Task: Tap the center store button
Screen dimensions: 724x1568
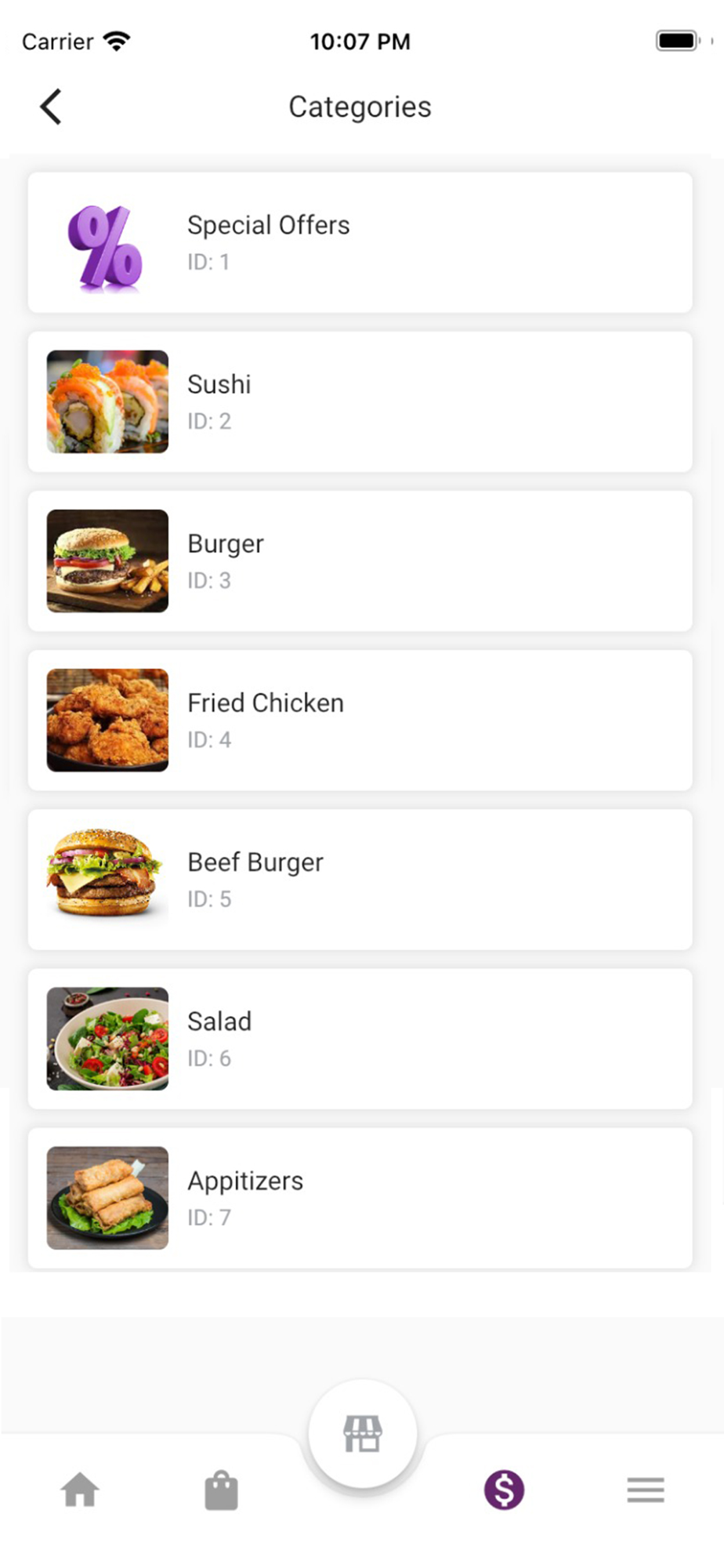Action: pos(362,1434)
